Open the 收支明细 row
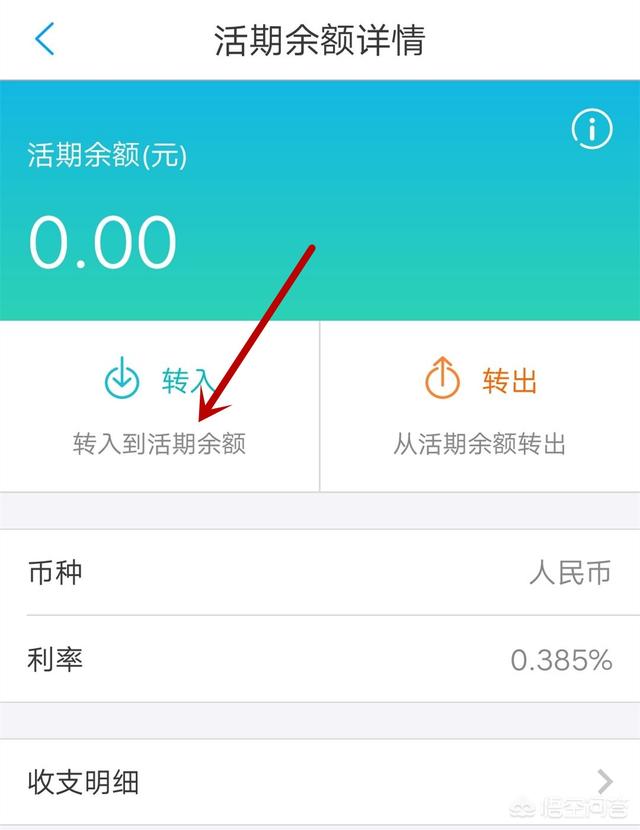The height and width of the screenshot is (830, 640). [320, 781]
